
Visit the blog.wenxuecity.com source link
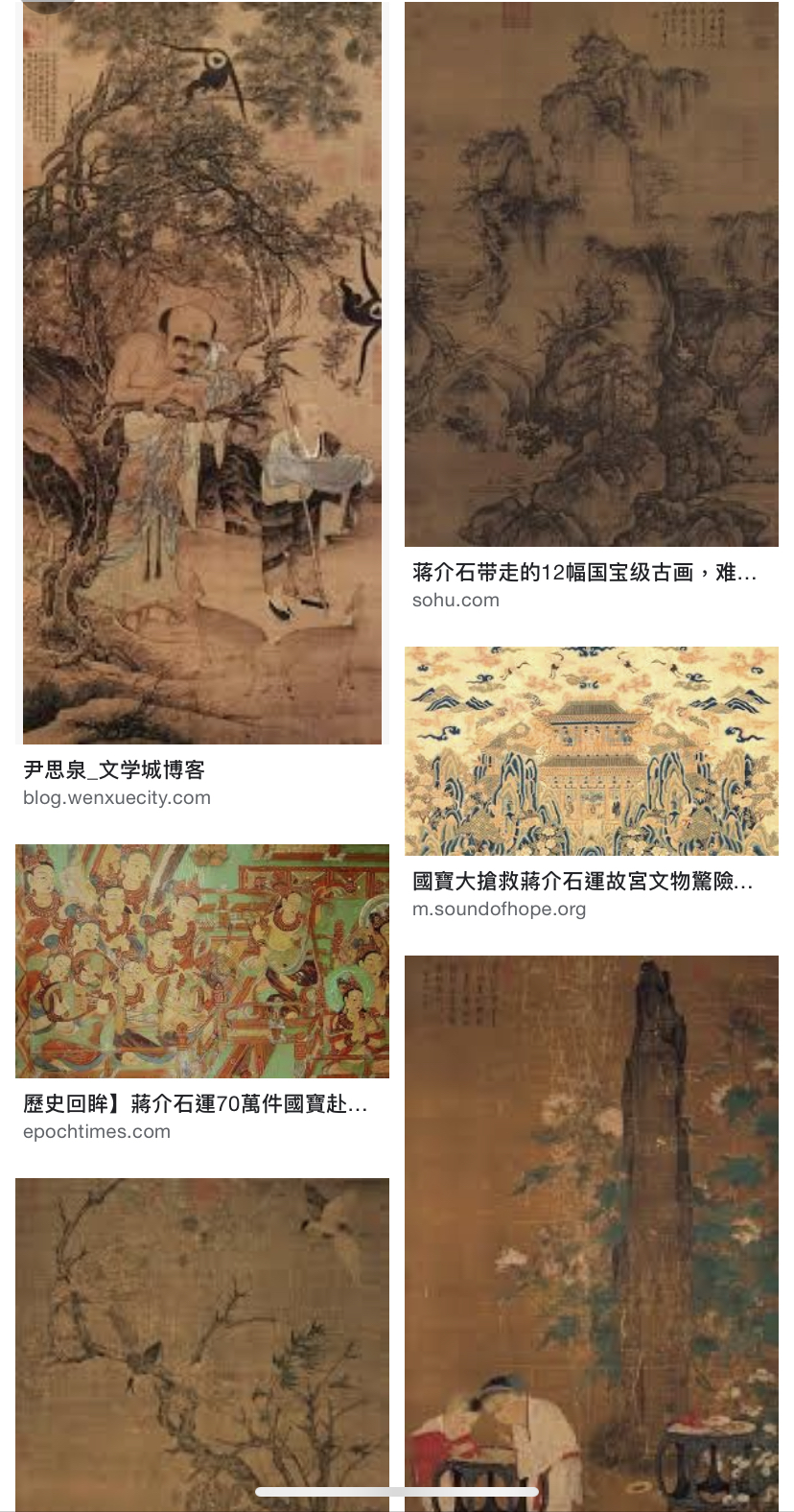(x=117, y=798)
